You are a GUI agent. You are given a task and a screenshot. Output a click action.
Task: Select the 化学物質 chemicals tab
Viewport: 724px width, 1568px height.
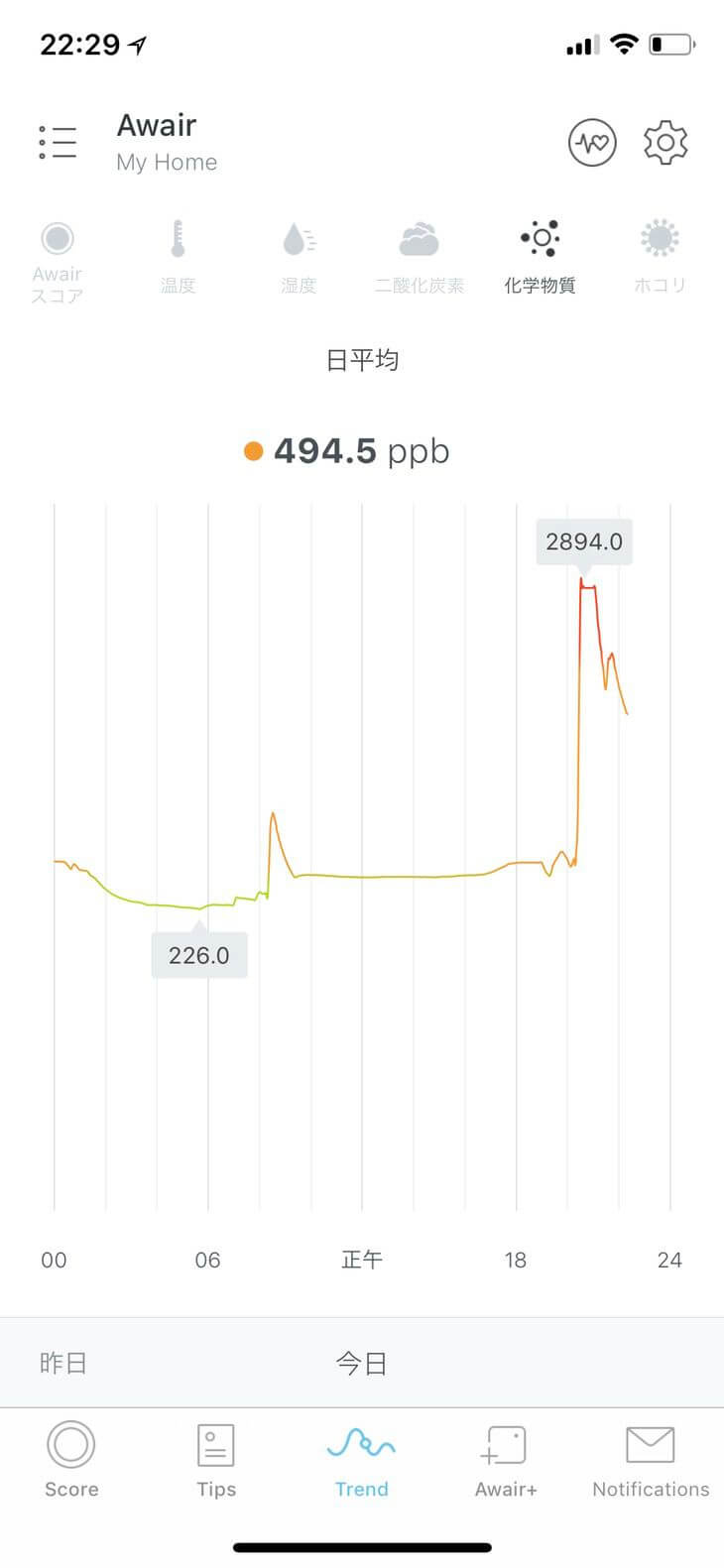click(540, 257)
